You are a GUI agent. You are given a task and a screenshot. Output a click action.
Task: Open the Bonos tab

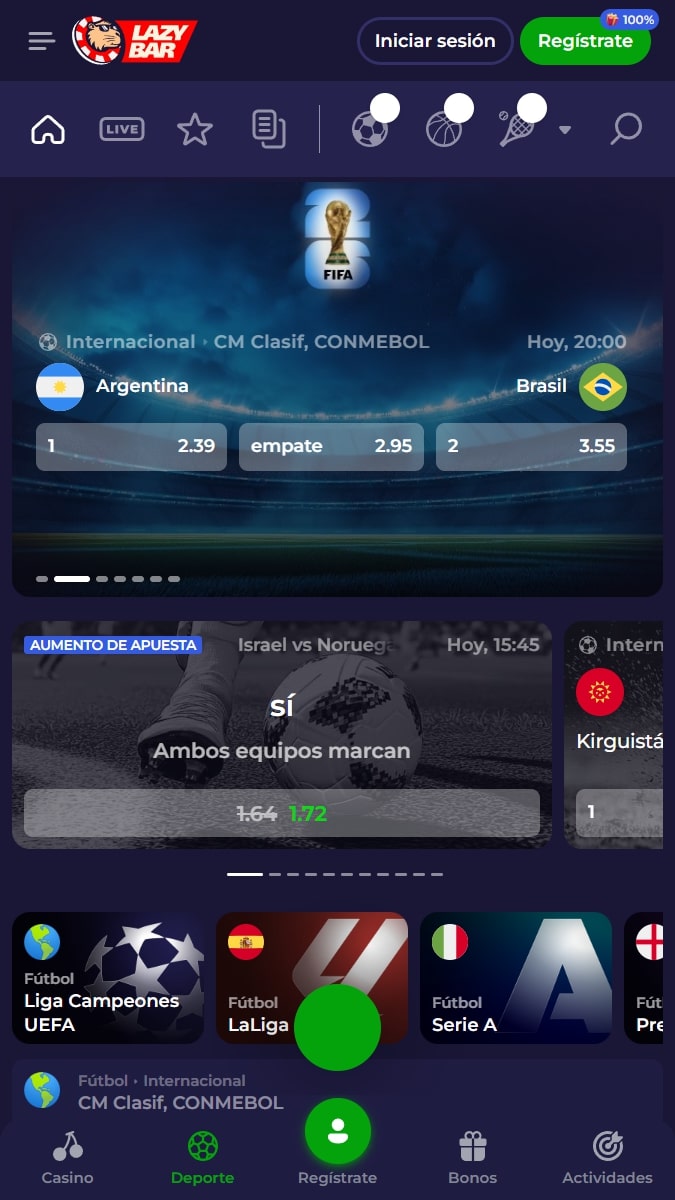coord(473,1159)
